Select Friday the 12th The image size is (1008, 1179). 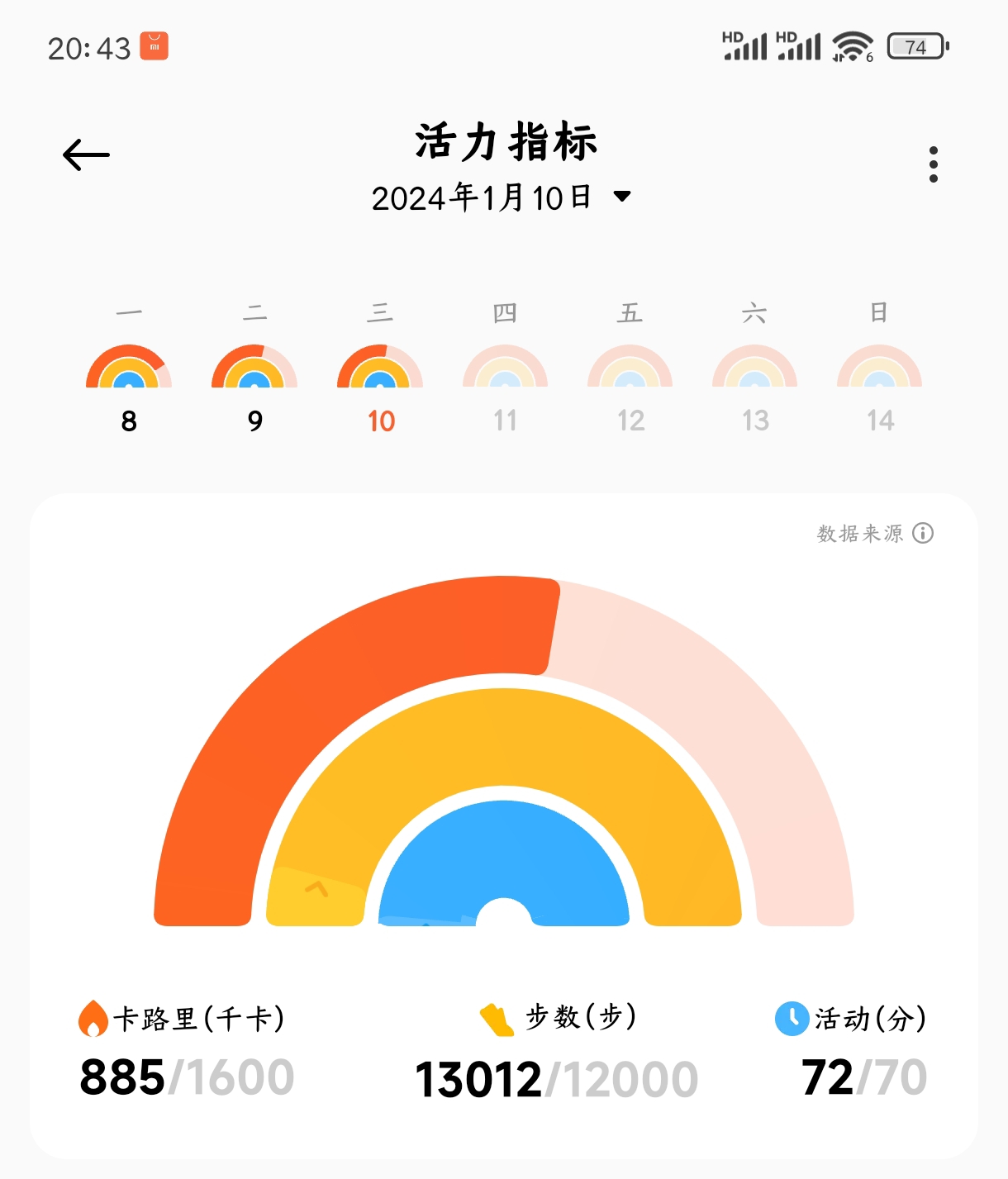630,387
